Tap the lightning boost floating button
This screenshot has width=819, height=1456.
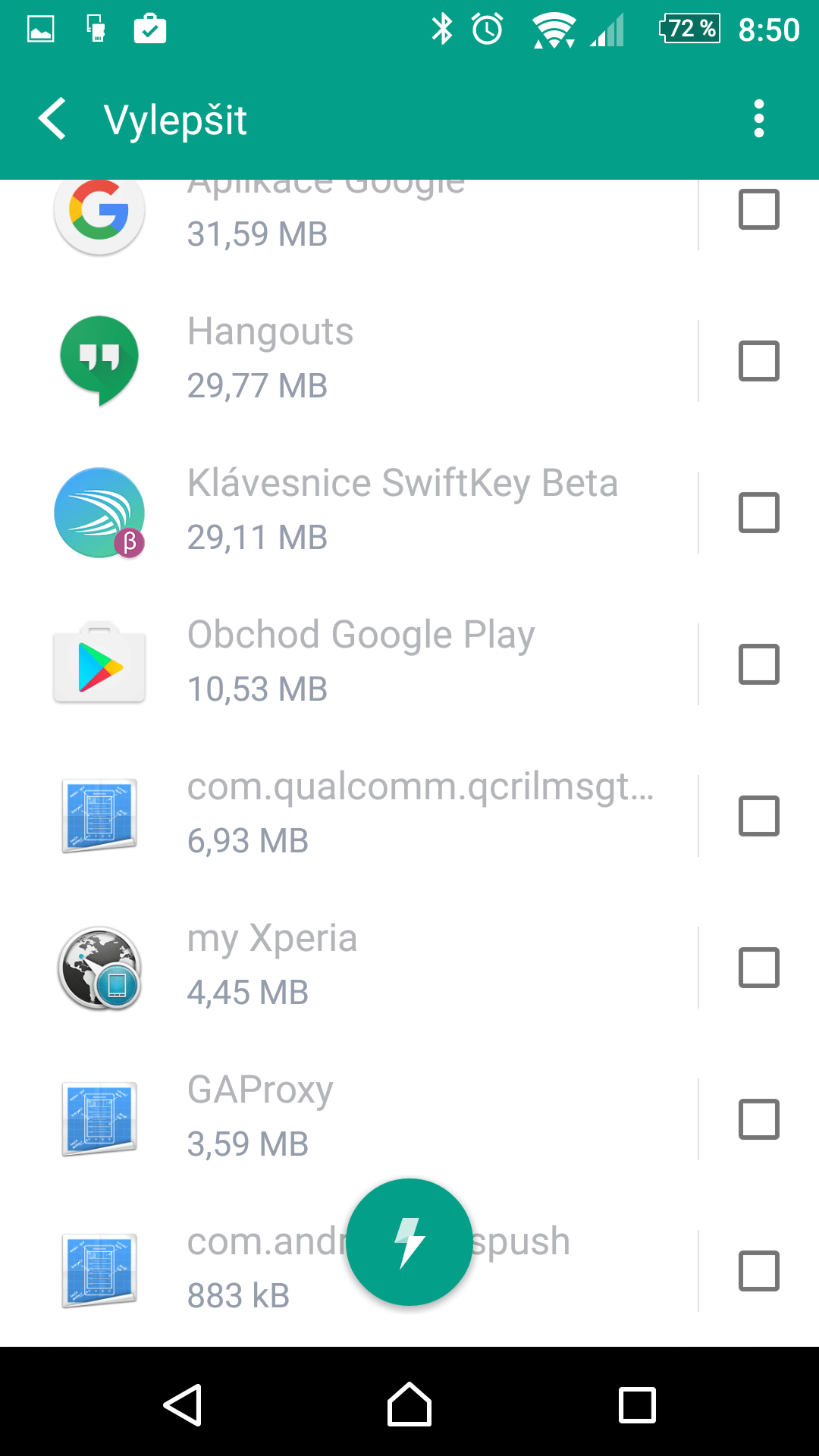coord(409,1242)
